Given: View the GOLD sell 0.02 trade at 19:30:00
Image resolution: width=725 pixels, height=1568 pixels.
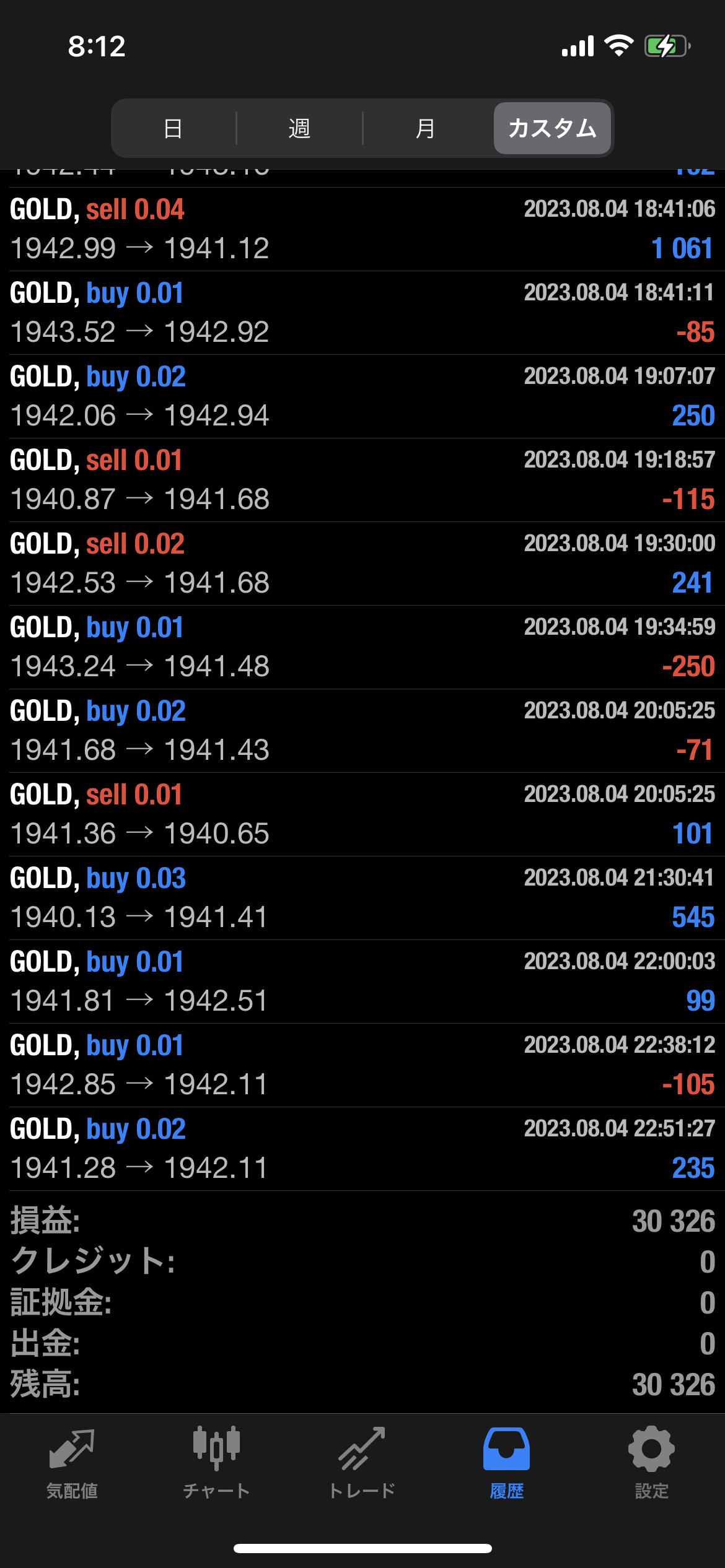Looking at the screenshot, I should [x=362, y=564].
